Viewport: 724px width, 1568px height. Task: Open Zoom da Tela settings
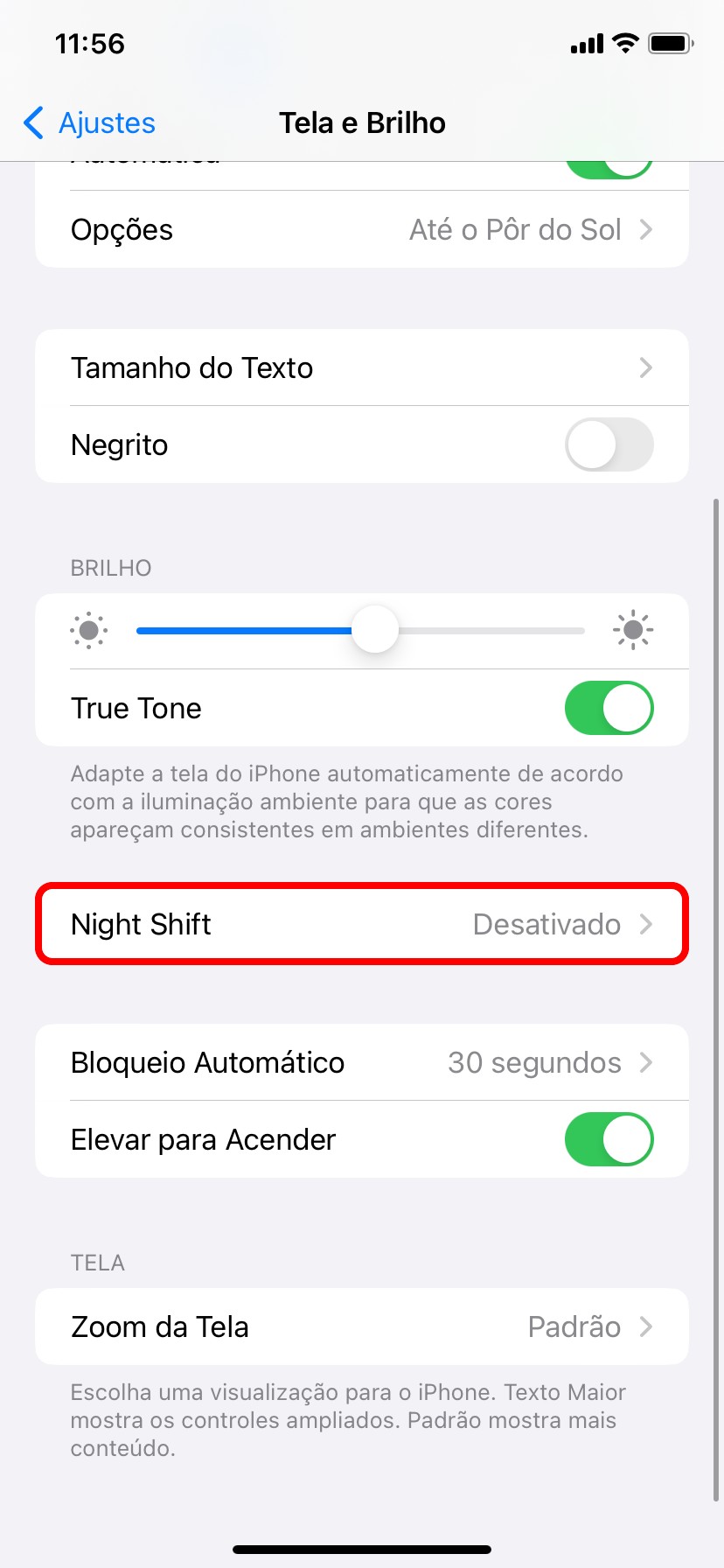tap(362, 1326)
